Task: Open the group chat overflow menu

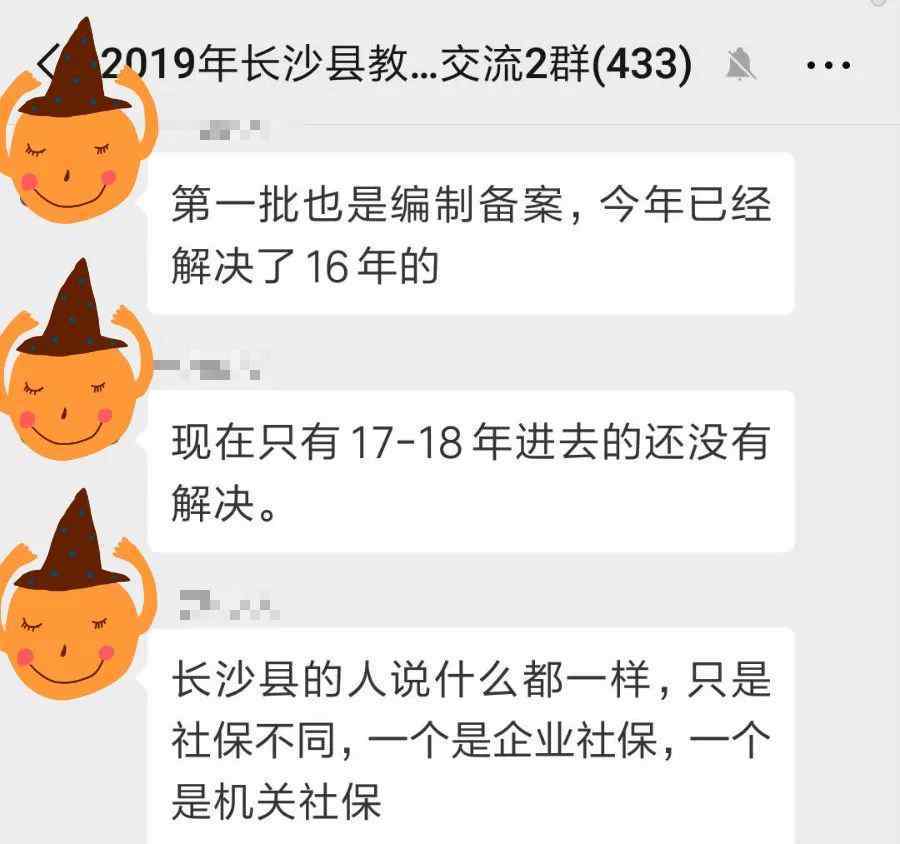Action: [x=827, y=66]
